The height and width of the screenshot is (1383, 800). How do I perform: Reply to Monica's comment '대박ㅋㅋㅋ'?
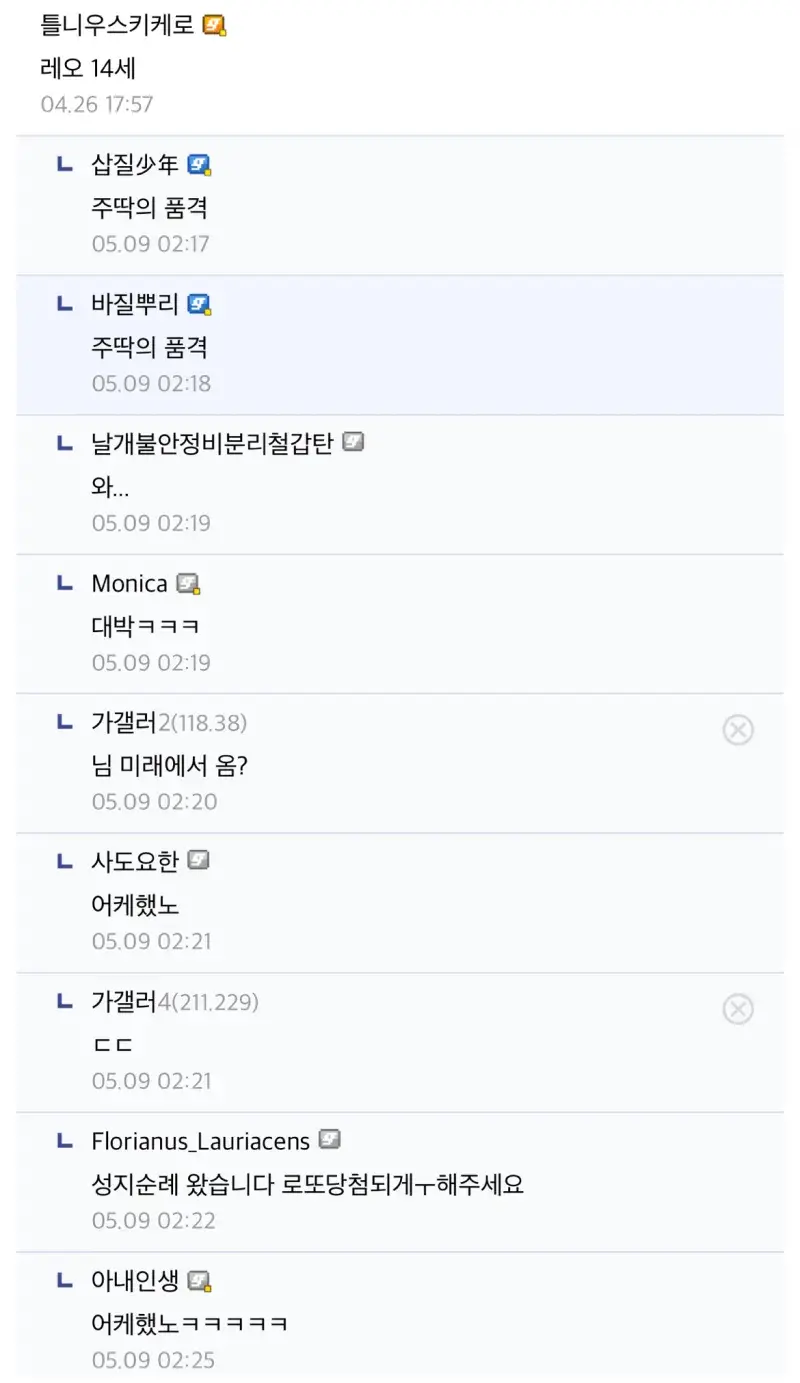[146, 626]
